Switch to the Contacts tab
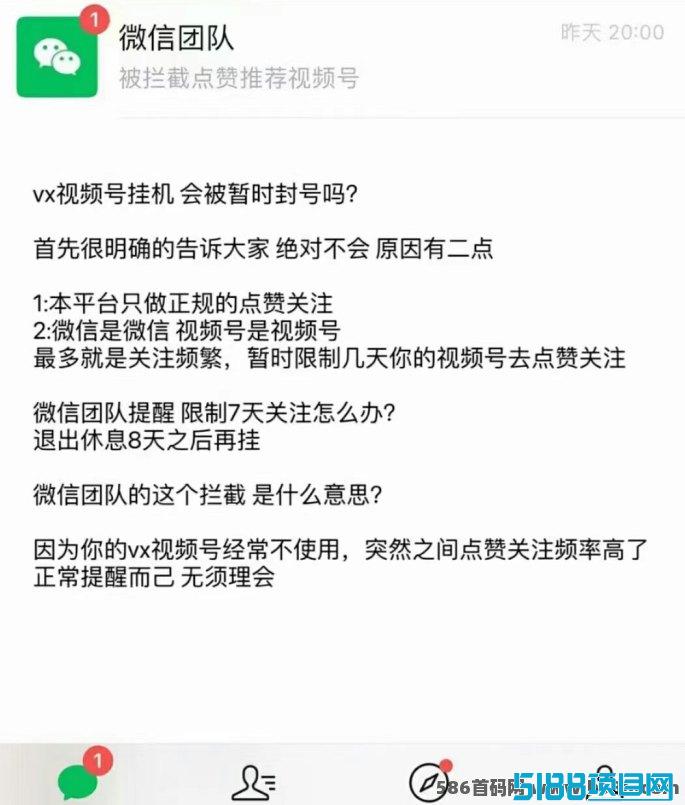 255,783
